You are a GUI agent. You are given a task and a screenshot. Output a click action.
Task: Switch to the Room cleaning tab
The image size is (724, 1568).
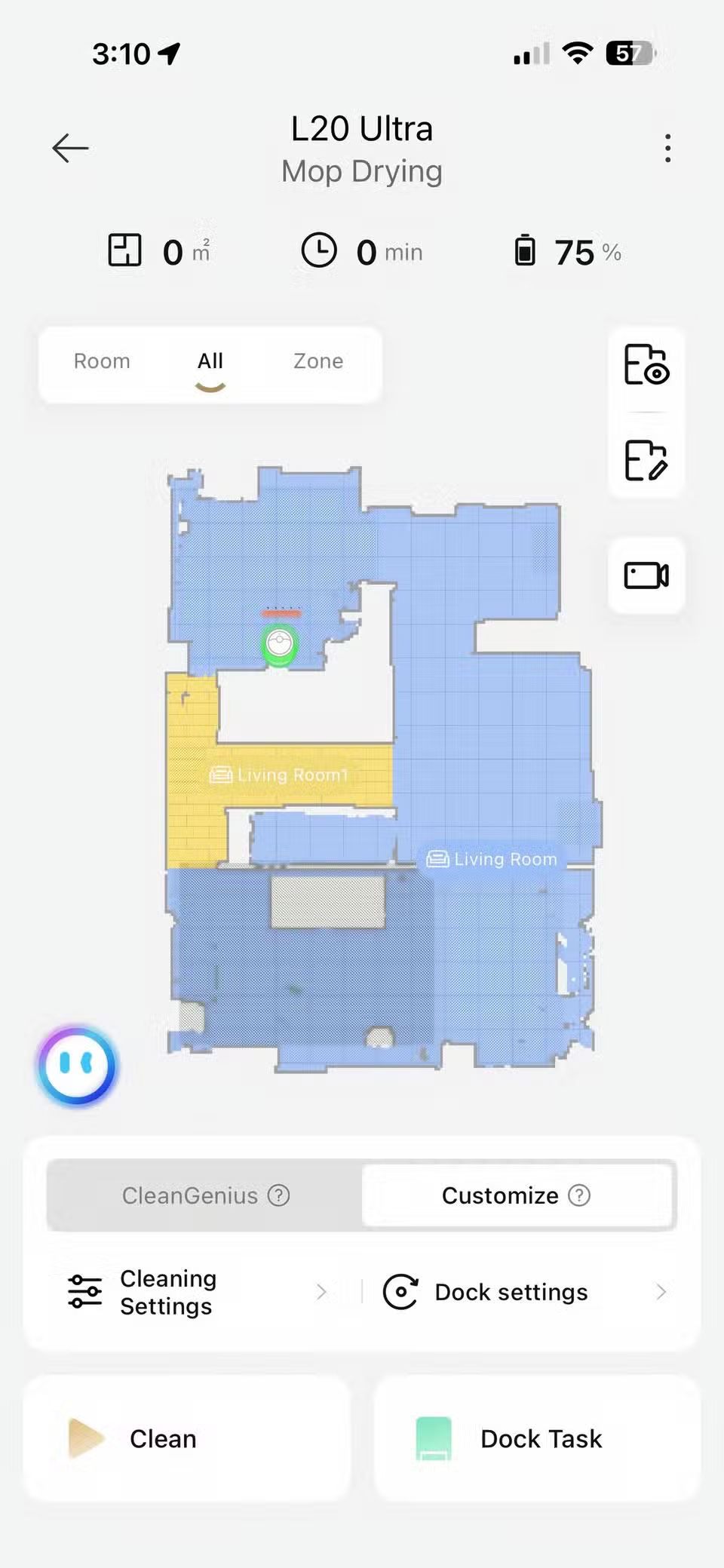tap(102, 361)
